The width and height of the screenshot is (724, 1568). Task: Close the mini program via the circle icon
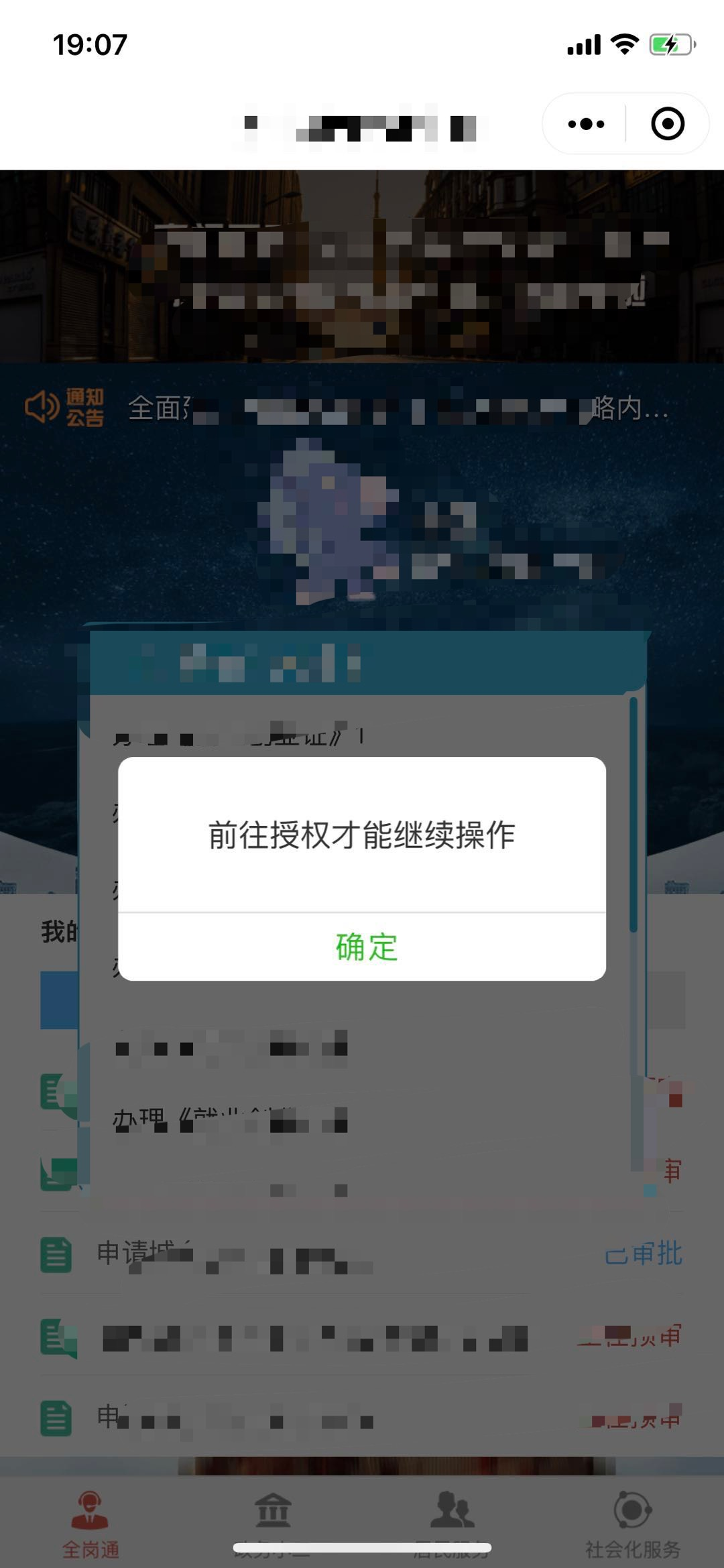pyautogui.click(x=667, y=124)
